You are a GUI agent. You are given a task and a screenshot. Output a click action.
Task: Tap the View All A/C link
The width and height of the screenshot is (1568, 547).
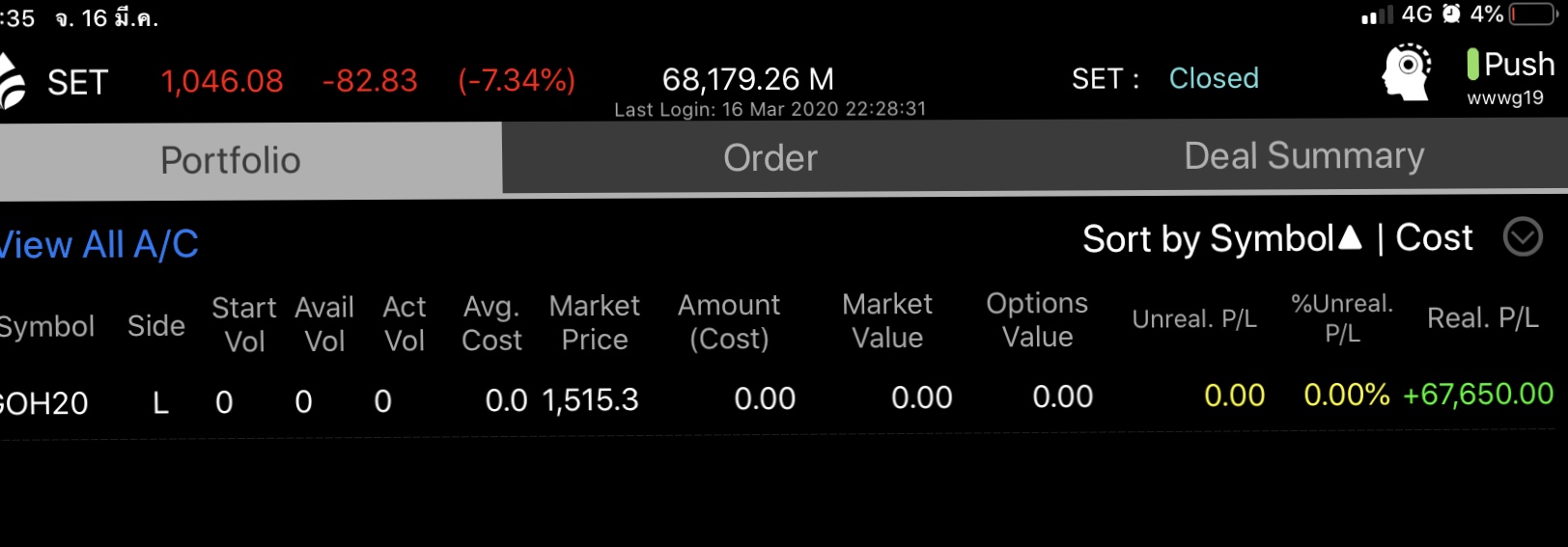98,245
